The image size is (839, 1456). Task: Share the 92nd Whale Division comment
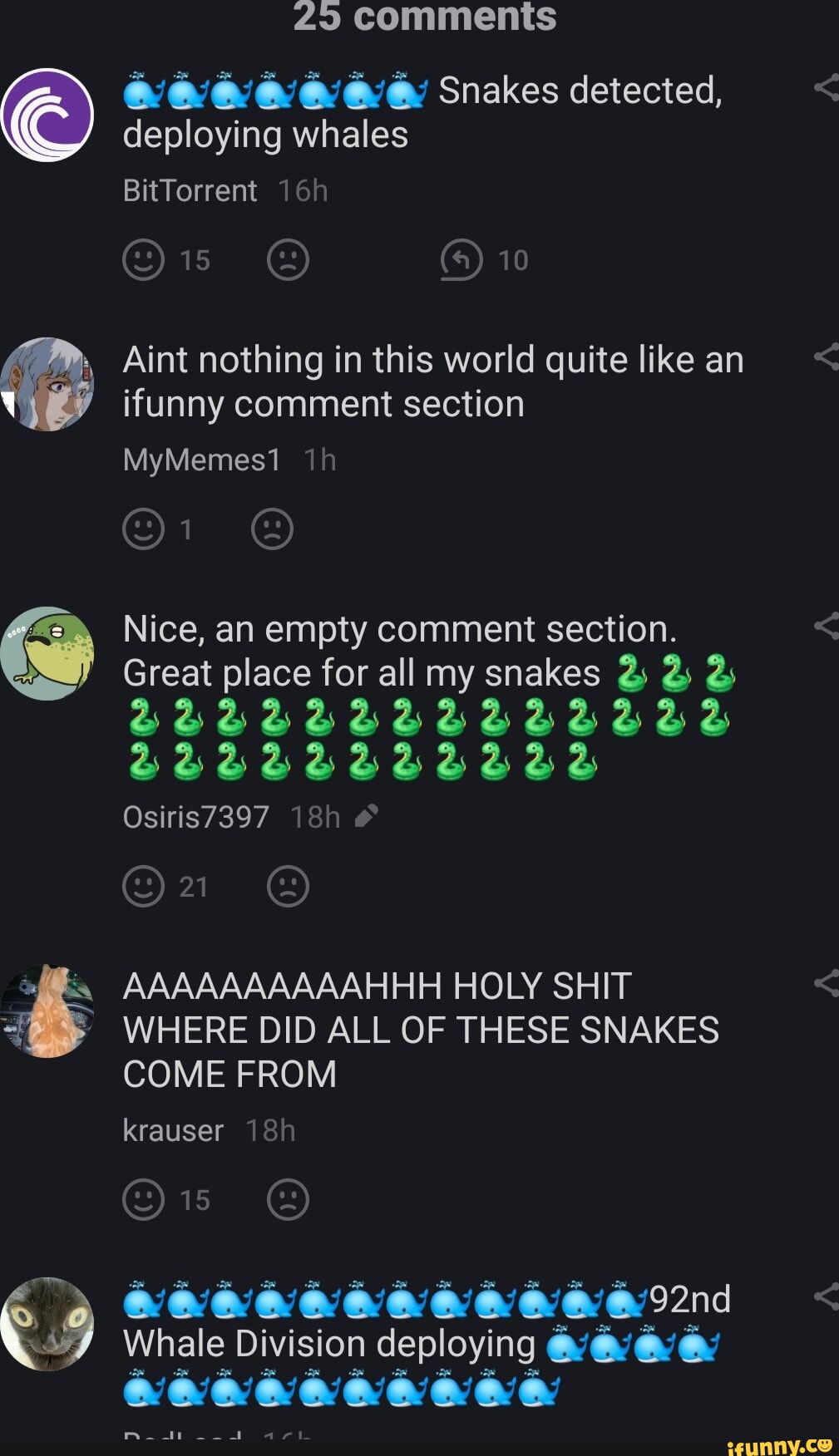(826, 1296)
